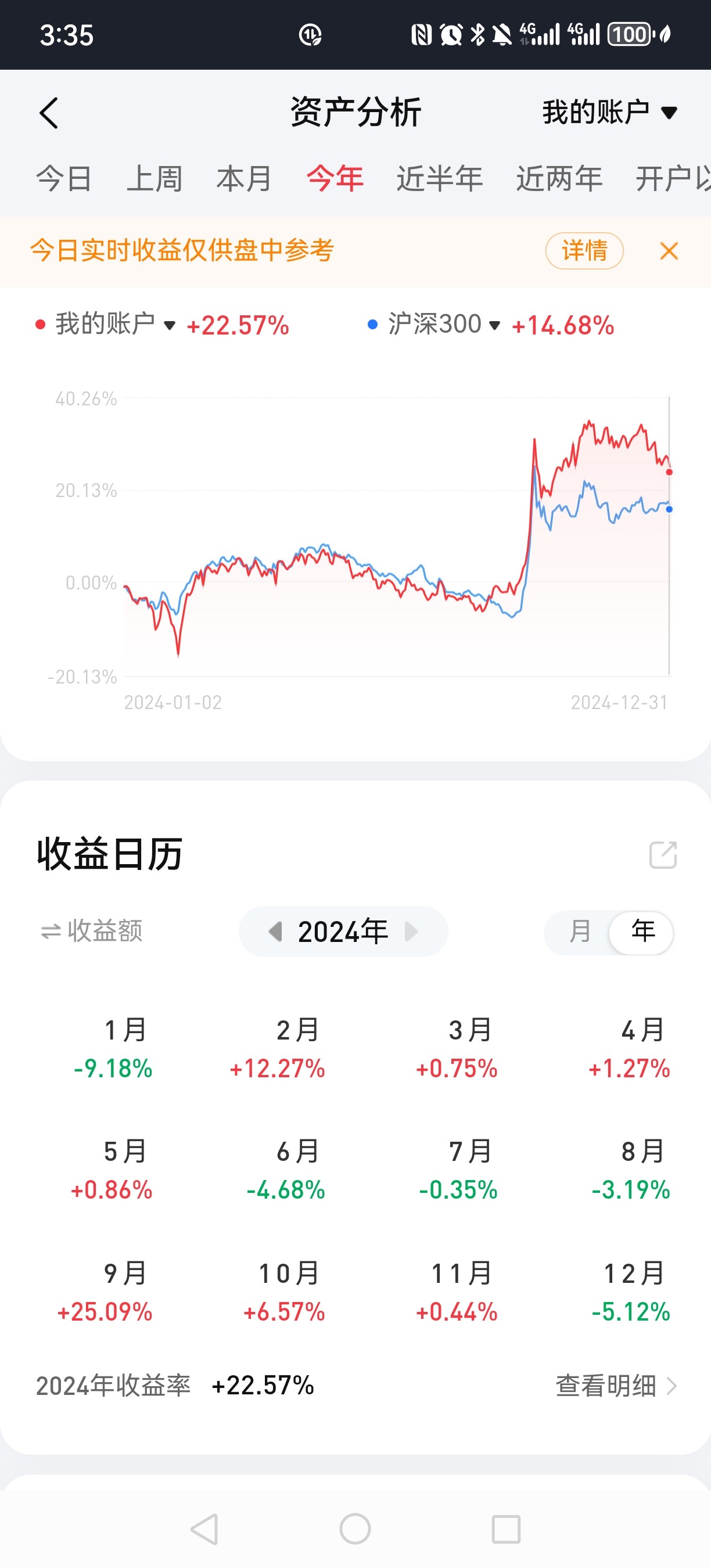Select the 上周 time range
Screen dimensions: 711x1568
pos(154,179)
